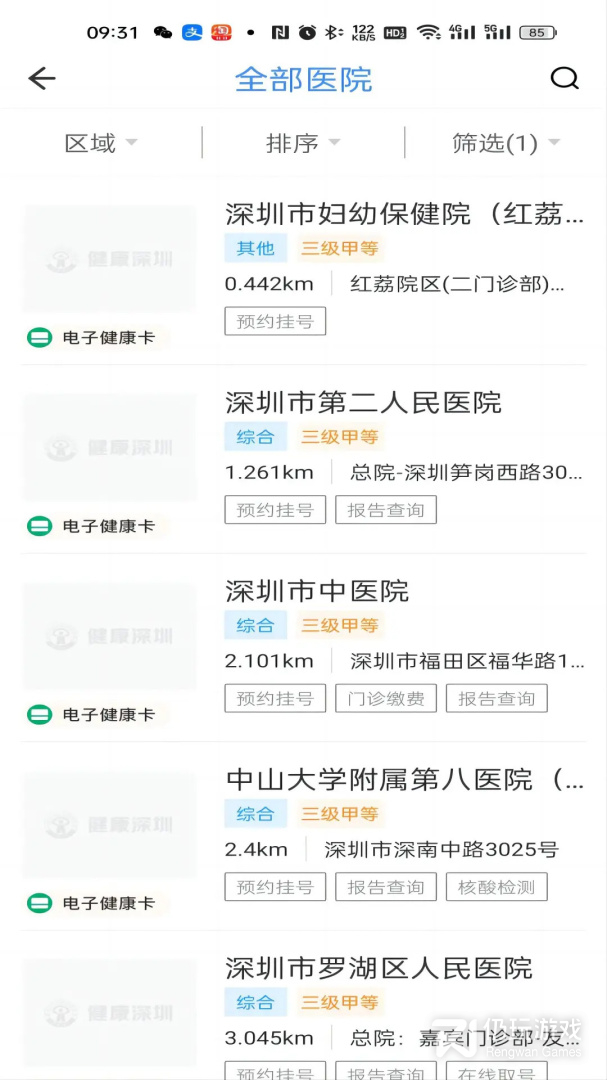
Task: Tap 门诊缴费 under 深圳市中医院
Action: (386, 698)
